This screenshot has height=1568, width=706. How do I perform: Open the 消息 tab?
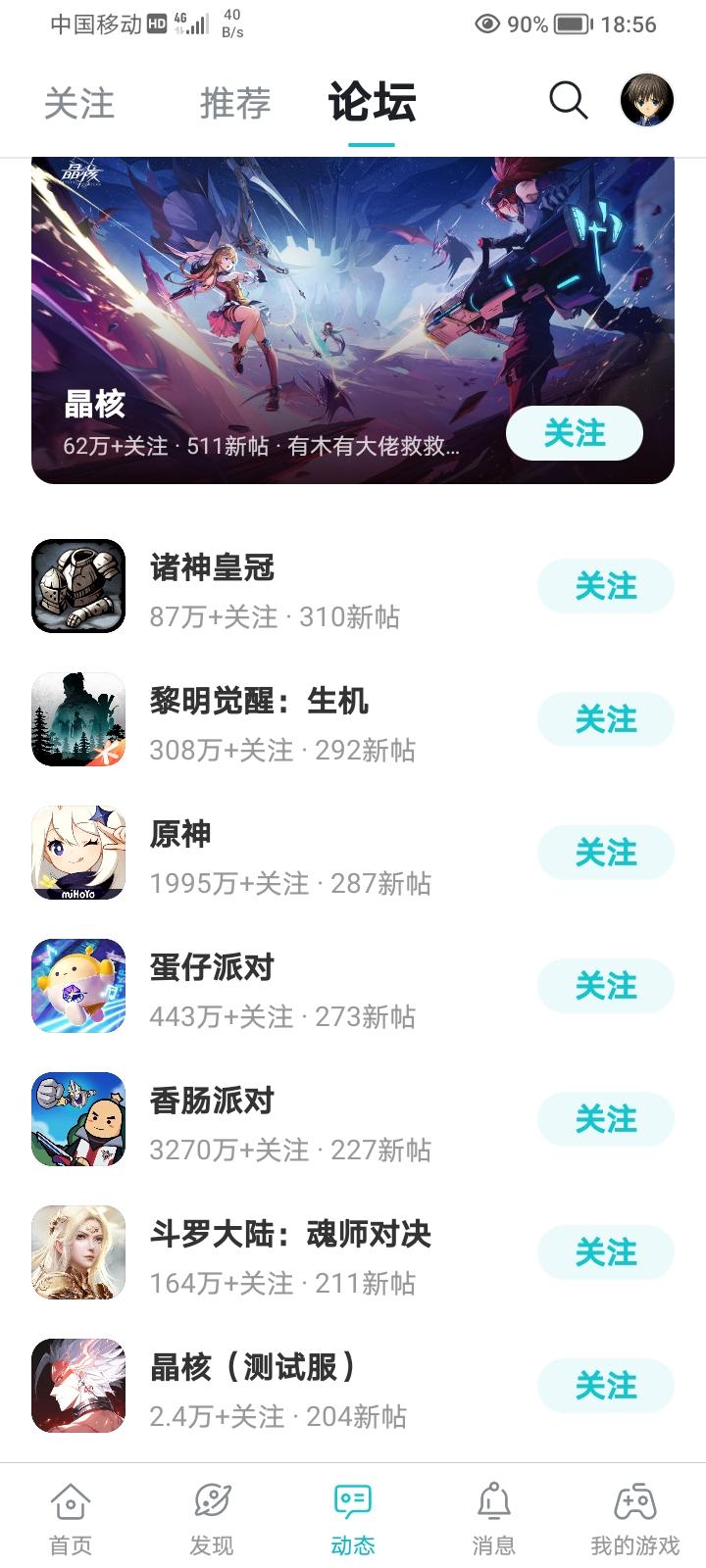493,1517
